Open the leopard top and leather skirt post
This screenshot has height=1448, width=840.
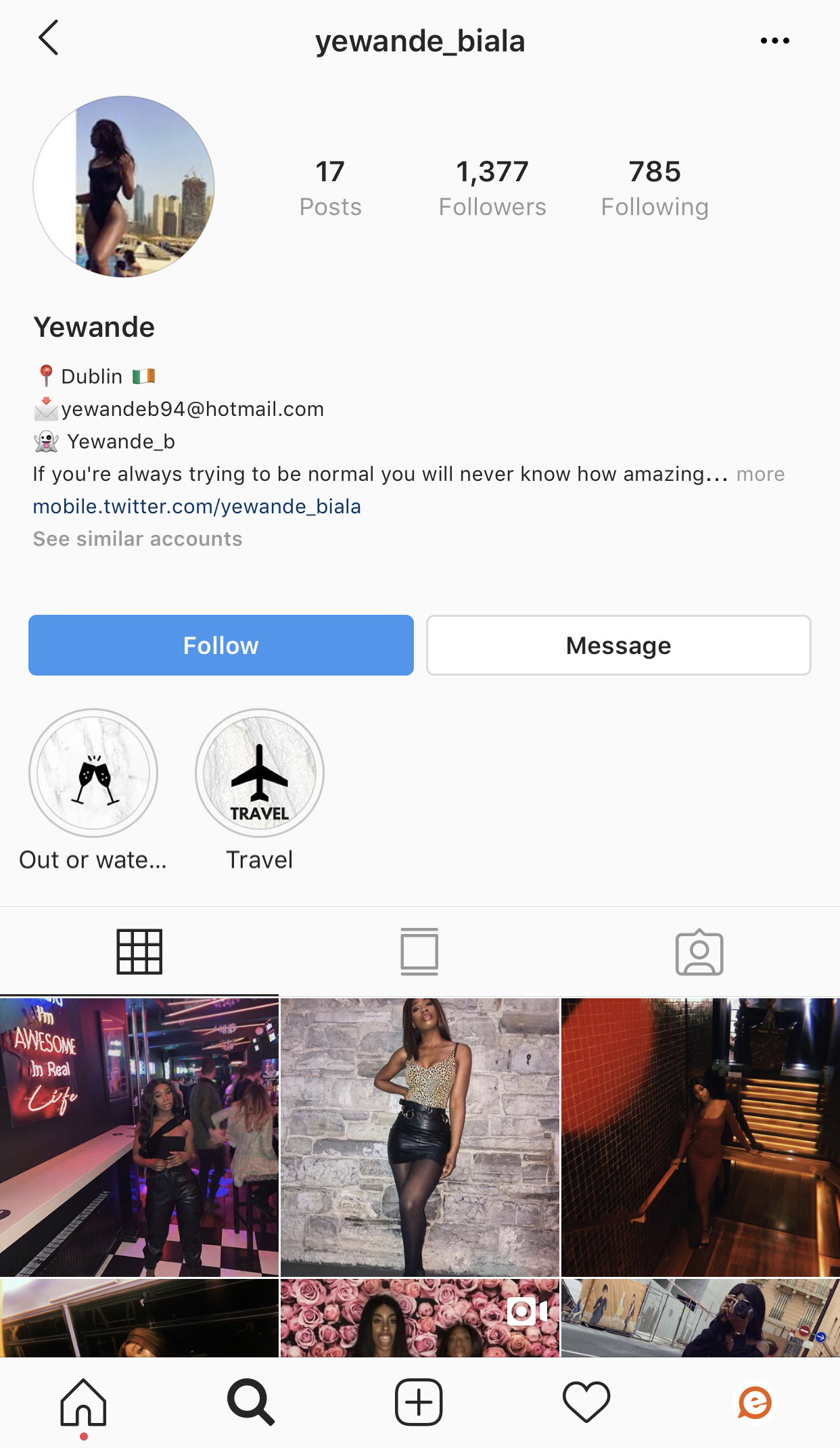(x=420, y=1137)
